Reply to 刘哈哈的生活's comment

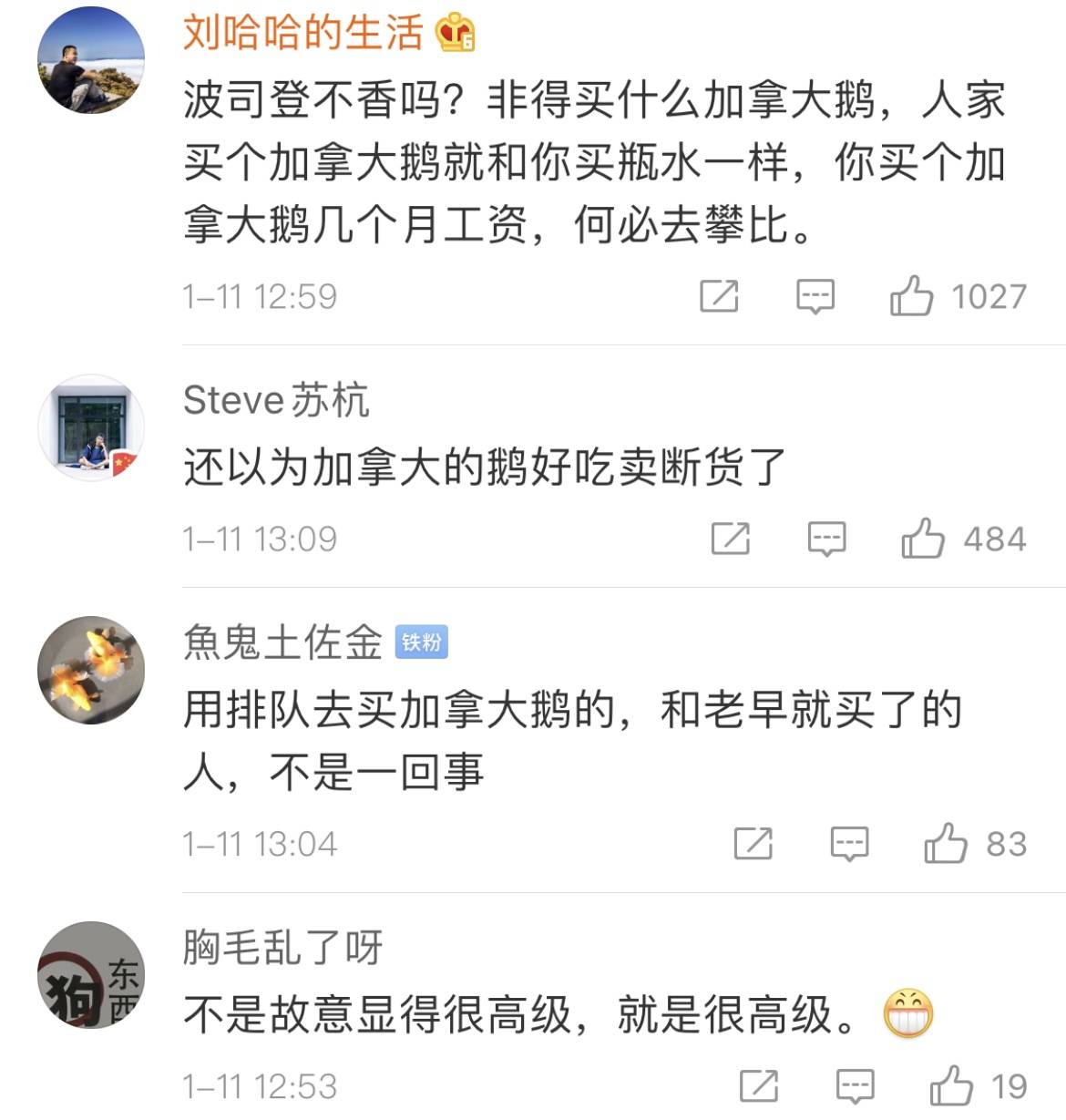815,296
